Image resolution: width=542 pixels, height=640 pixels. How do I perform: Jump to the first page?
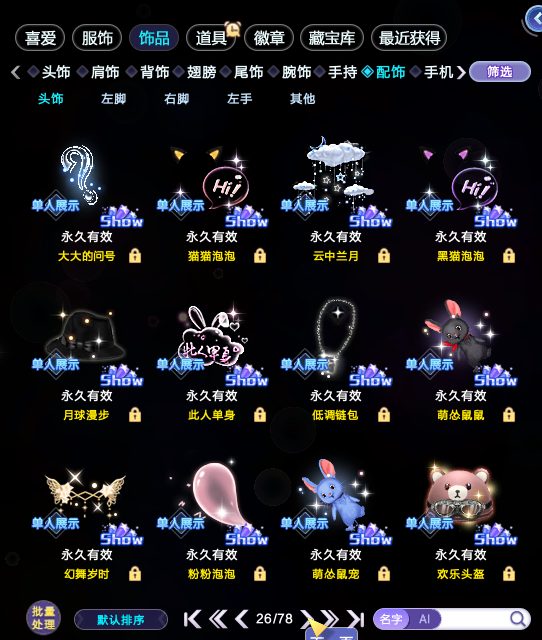[192, 619]
